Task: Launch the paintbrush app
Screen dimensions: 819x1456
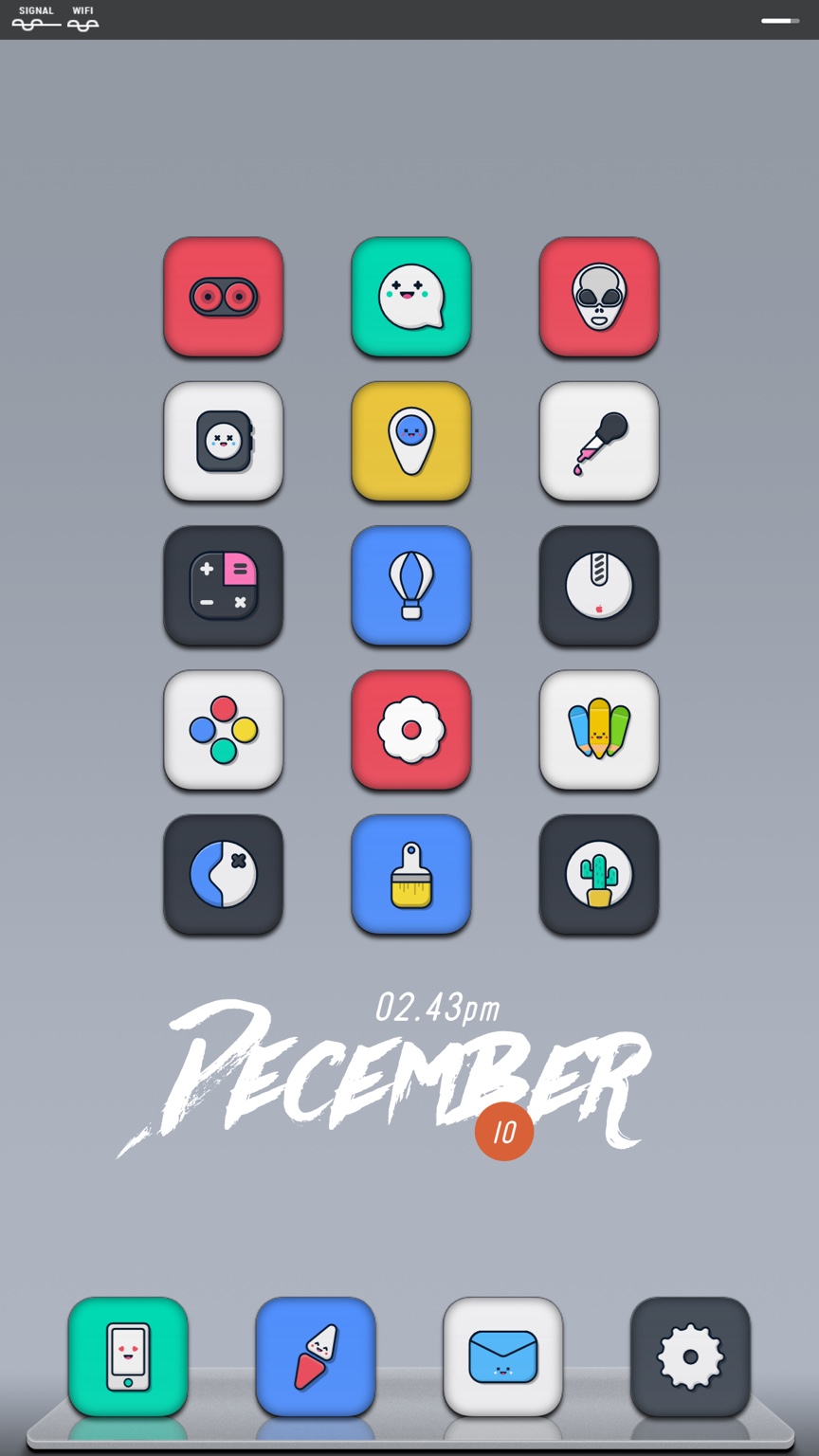Action: point(410,874)
